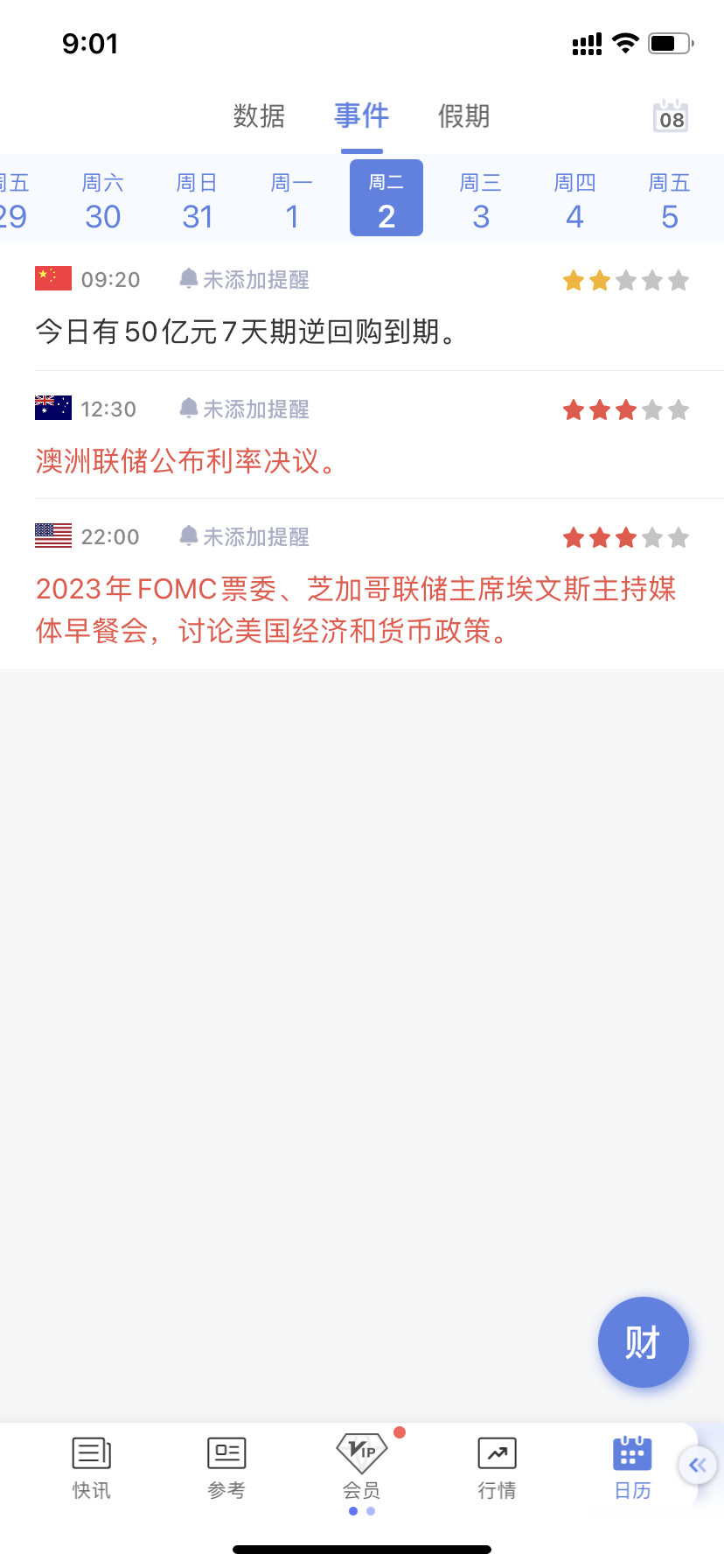Viewport: 724px width, 1568px height.
Task: Open the date picker calendar icon showing 08
Action: pyautogui.click(x=669, y=116)
